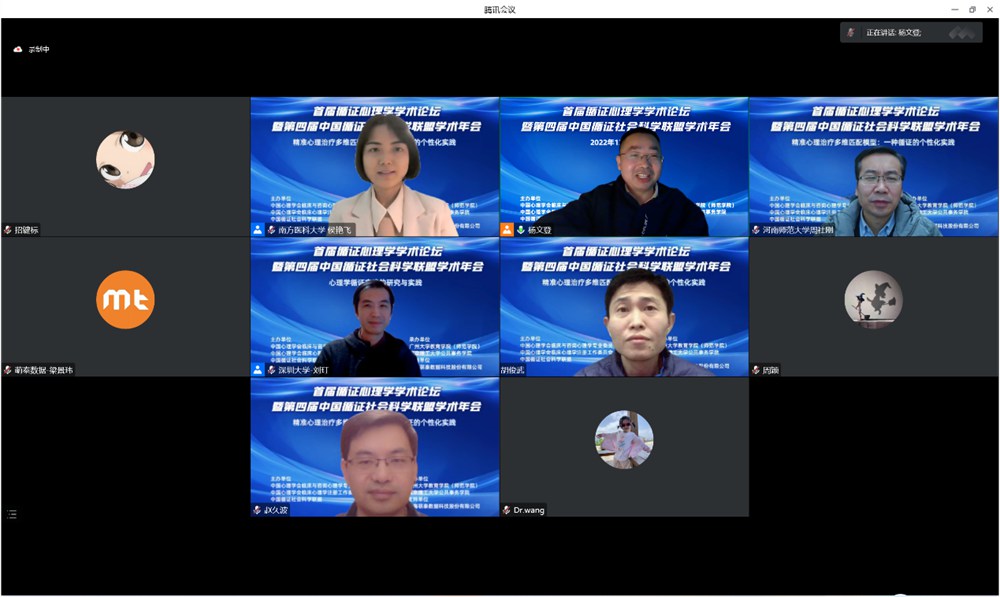The width and height of the screenshot is (1000, 597).
Task: Close the Tencent Meeting window
Action: tap(990, 9)
